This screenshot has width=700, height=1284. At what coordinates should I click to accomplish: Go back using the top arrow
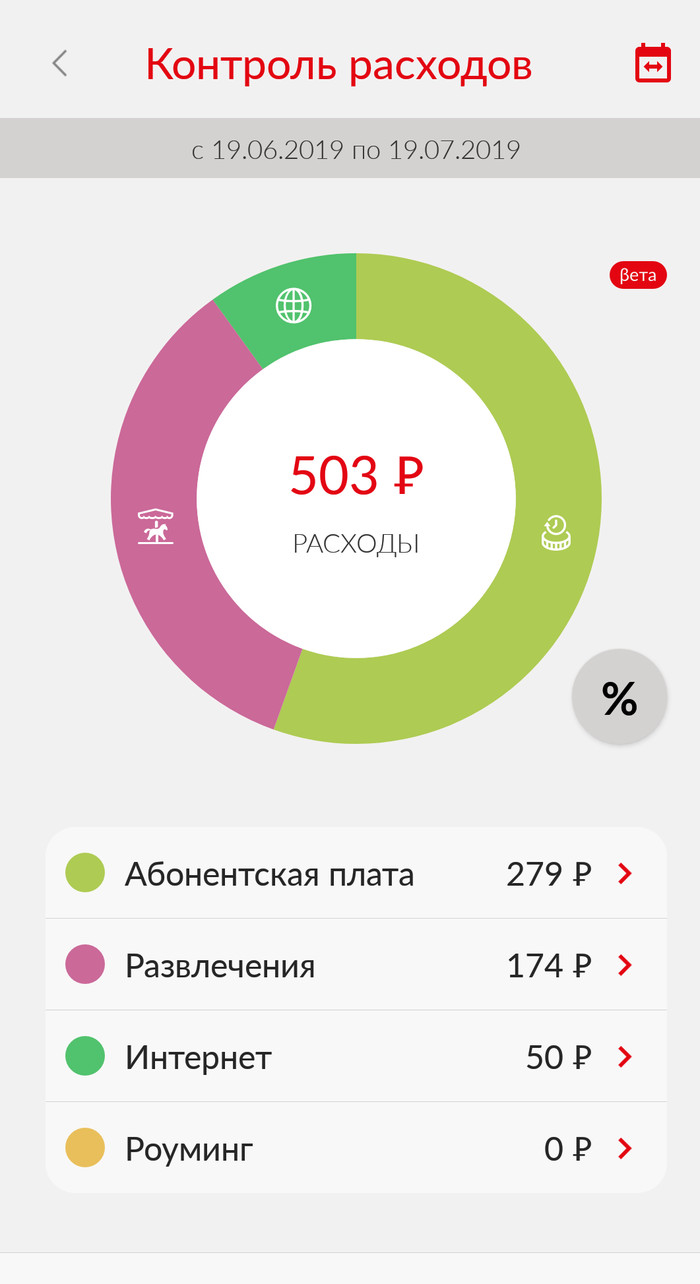60,64
